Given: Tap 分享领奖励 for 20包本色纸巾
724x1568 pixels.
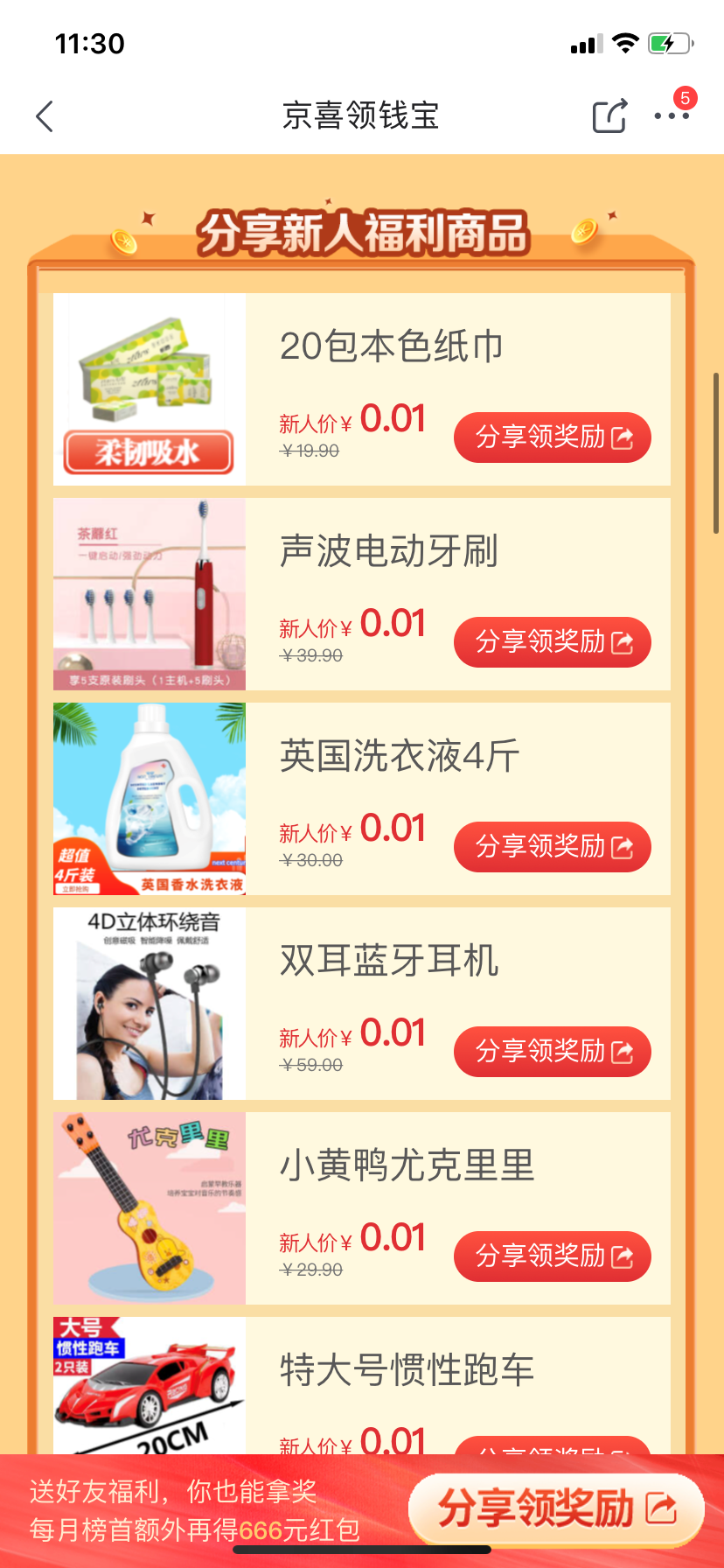Looking at the screenshot, I should [x=552, y=437].
